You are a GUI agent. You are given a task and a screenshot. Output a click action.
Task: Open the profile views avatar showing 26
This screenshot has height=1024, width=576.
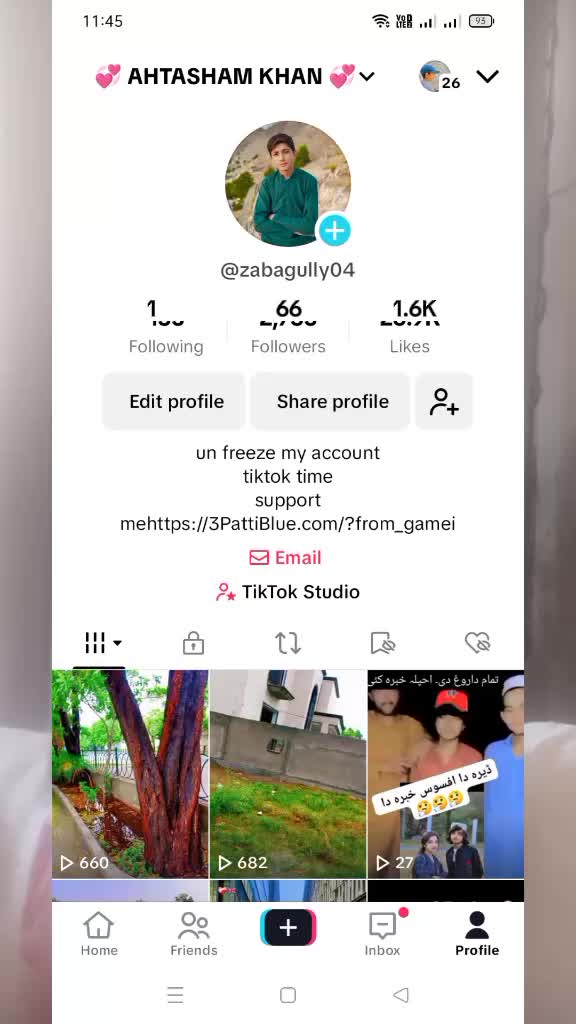click(439, 76)
